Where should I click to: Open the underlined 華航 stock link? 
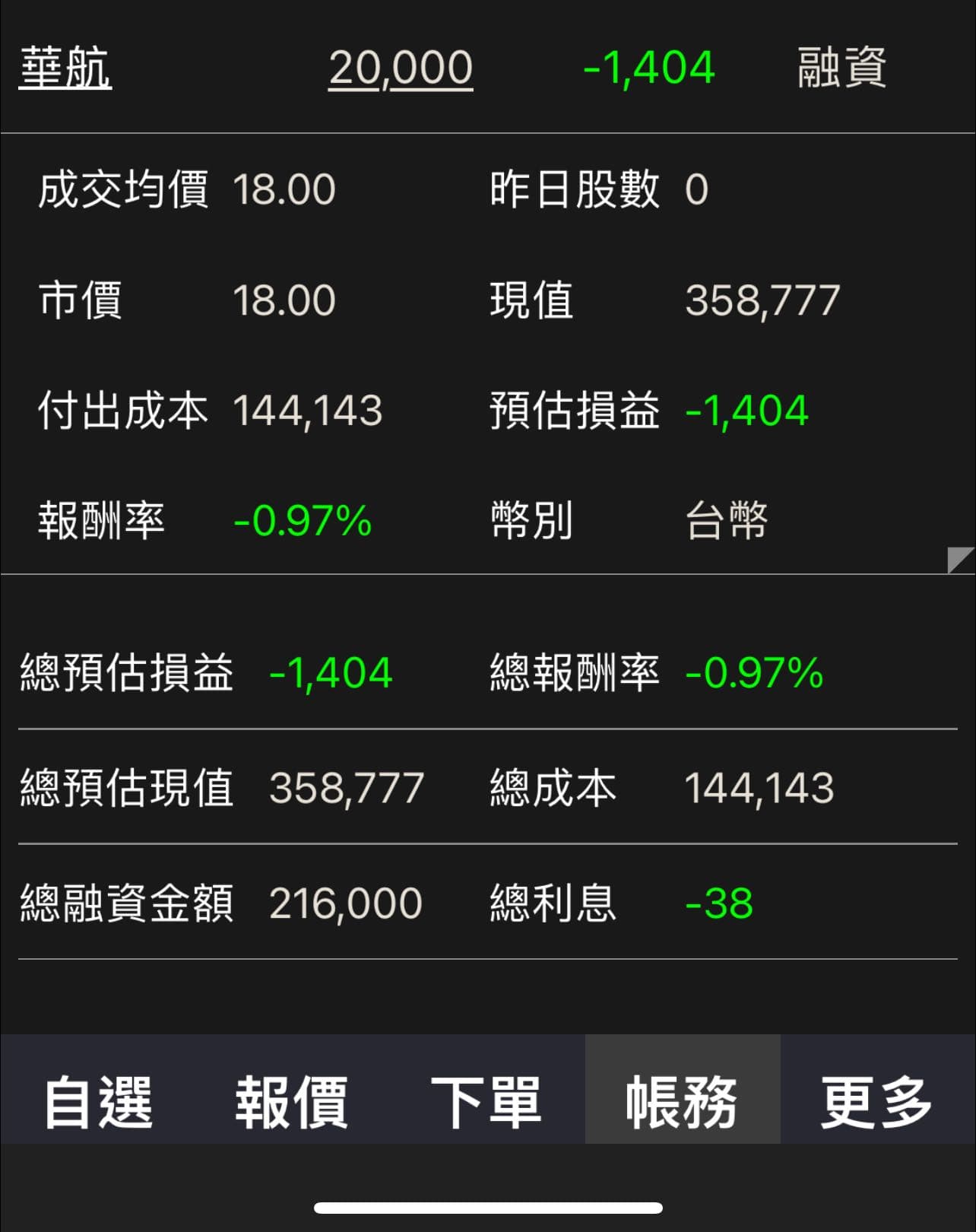tap(65, 68)
